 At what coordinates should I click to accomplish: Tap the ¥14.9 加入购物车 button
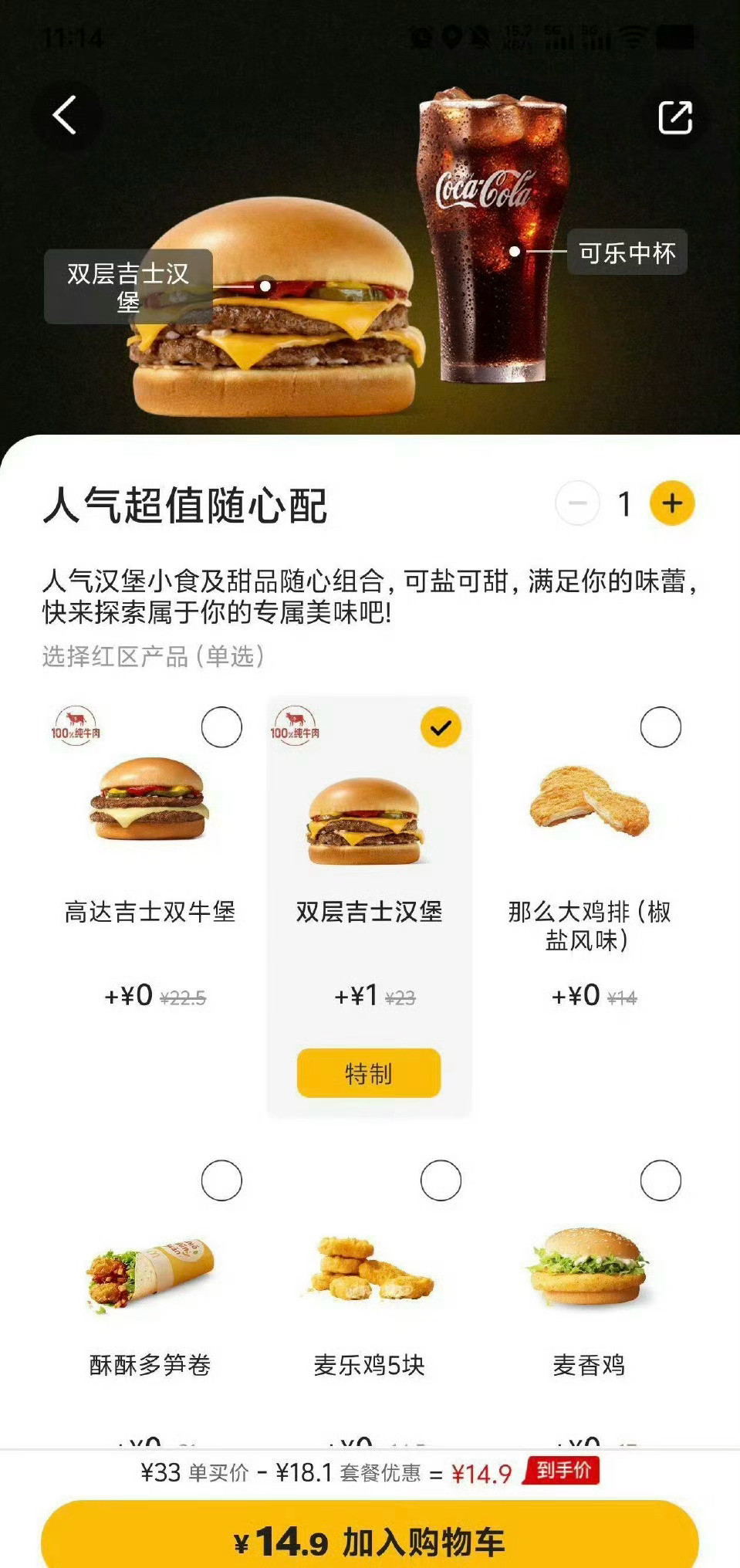(x=370, y=1538)
